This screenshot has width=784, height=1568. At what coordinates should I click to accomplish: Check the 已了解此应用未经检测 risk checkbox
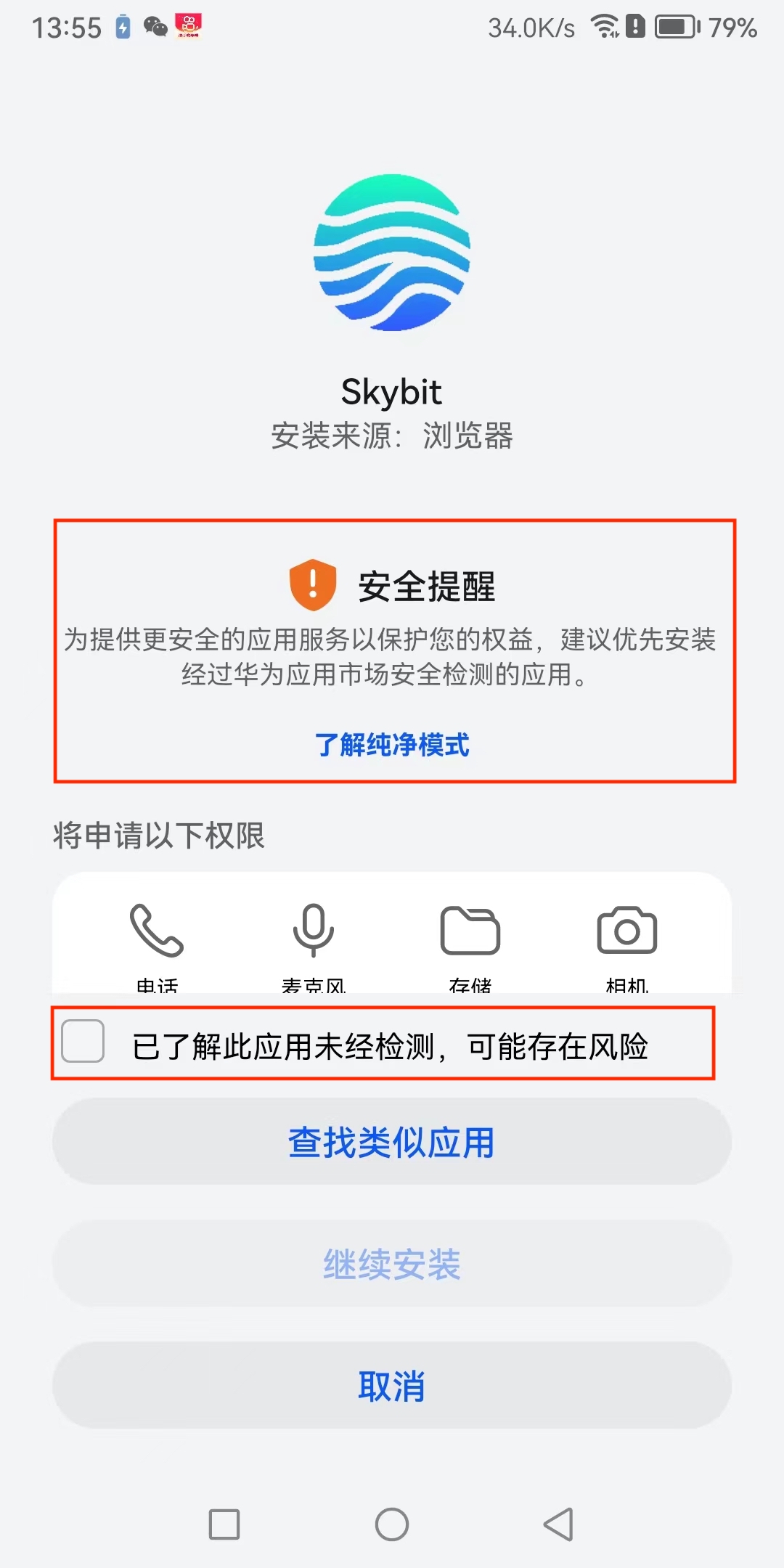[83, 1041]
